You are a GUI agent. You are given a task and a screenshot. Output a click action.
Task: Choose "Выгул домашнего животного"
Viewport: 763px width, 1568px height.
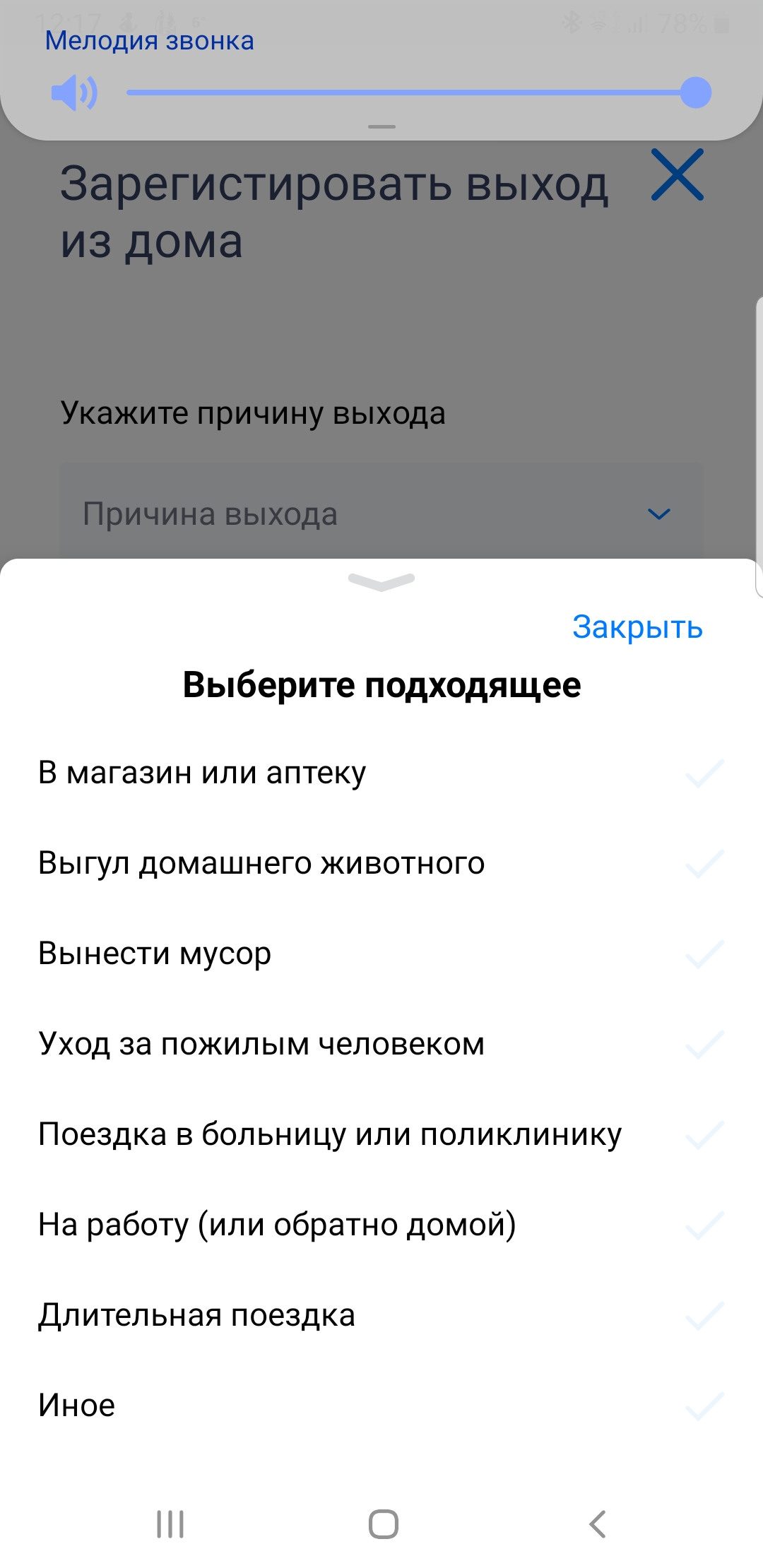click(x=381, y=863)
